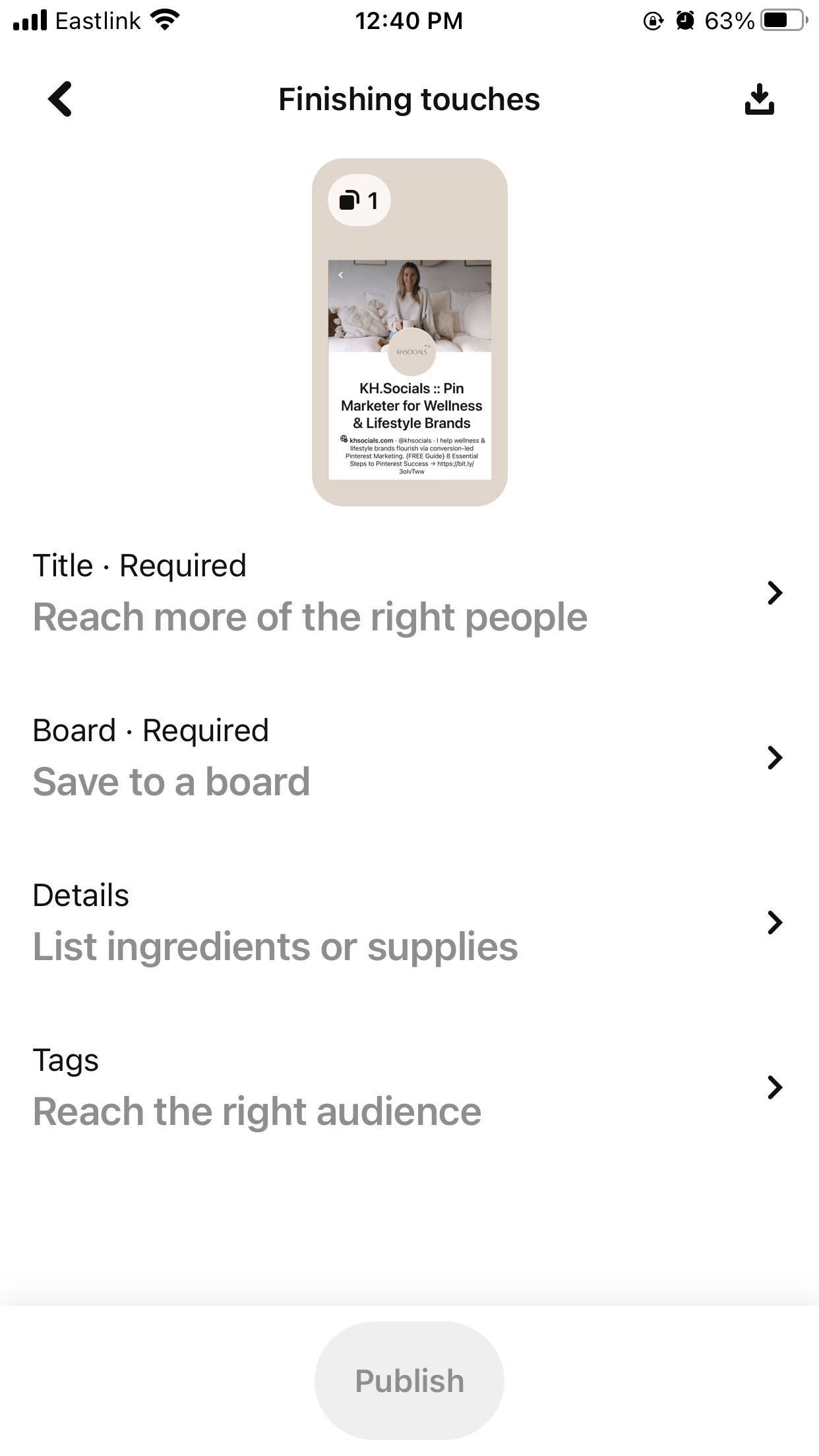Image resolution: width=819 pixels, height=1456 pixels.
Task: Select Save to a board
Action: click(x=171, y=781)
